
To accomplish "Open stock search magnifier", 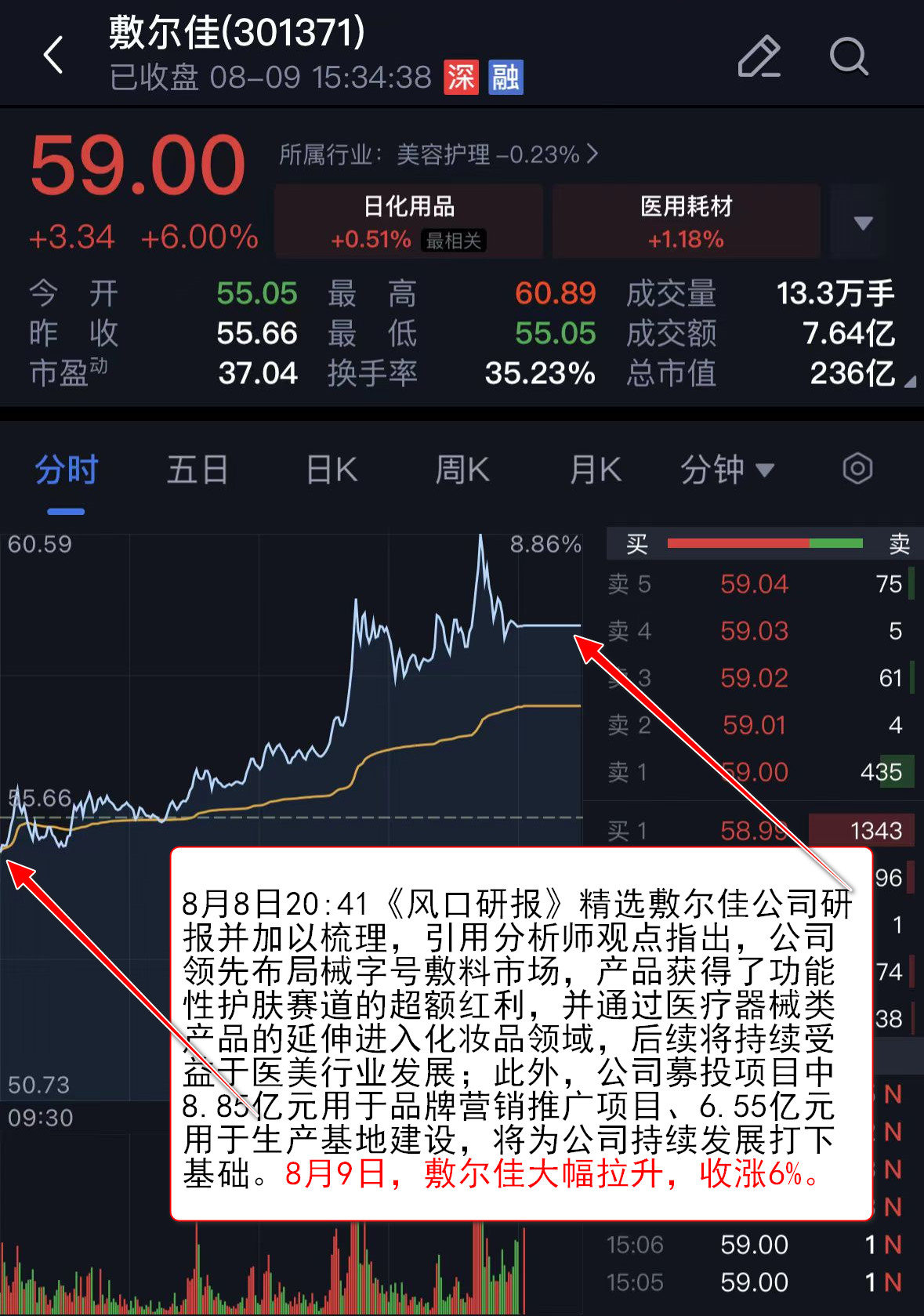I will point(849,56).
